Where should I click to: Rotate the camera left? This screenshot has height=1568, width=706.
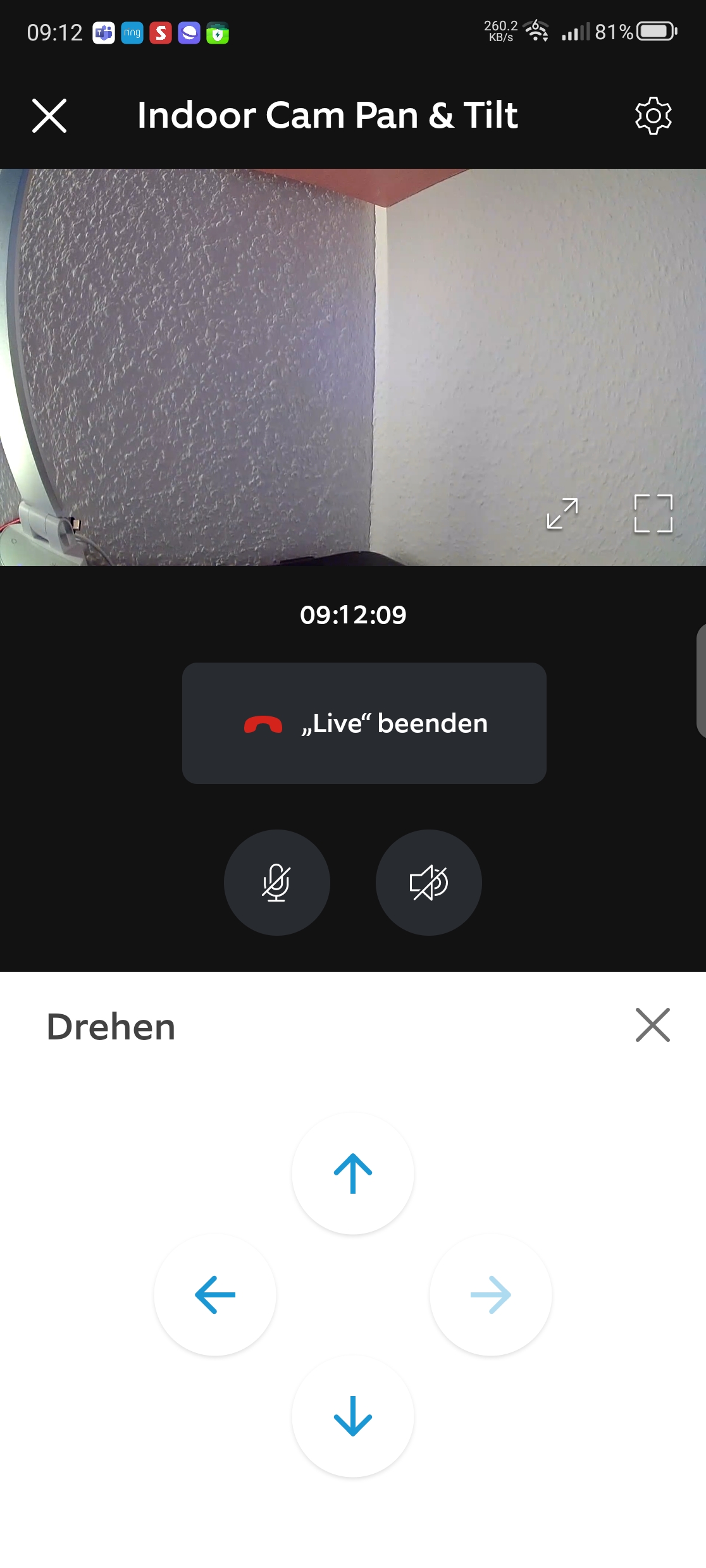(x=215, y=1295)
